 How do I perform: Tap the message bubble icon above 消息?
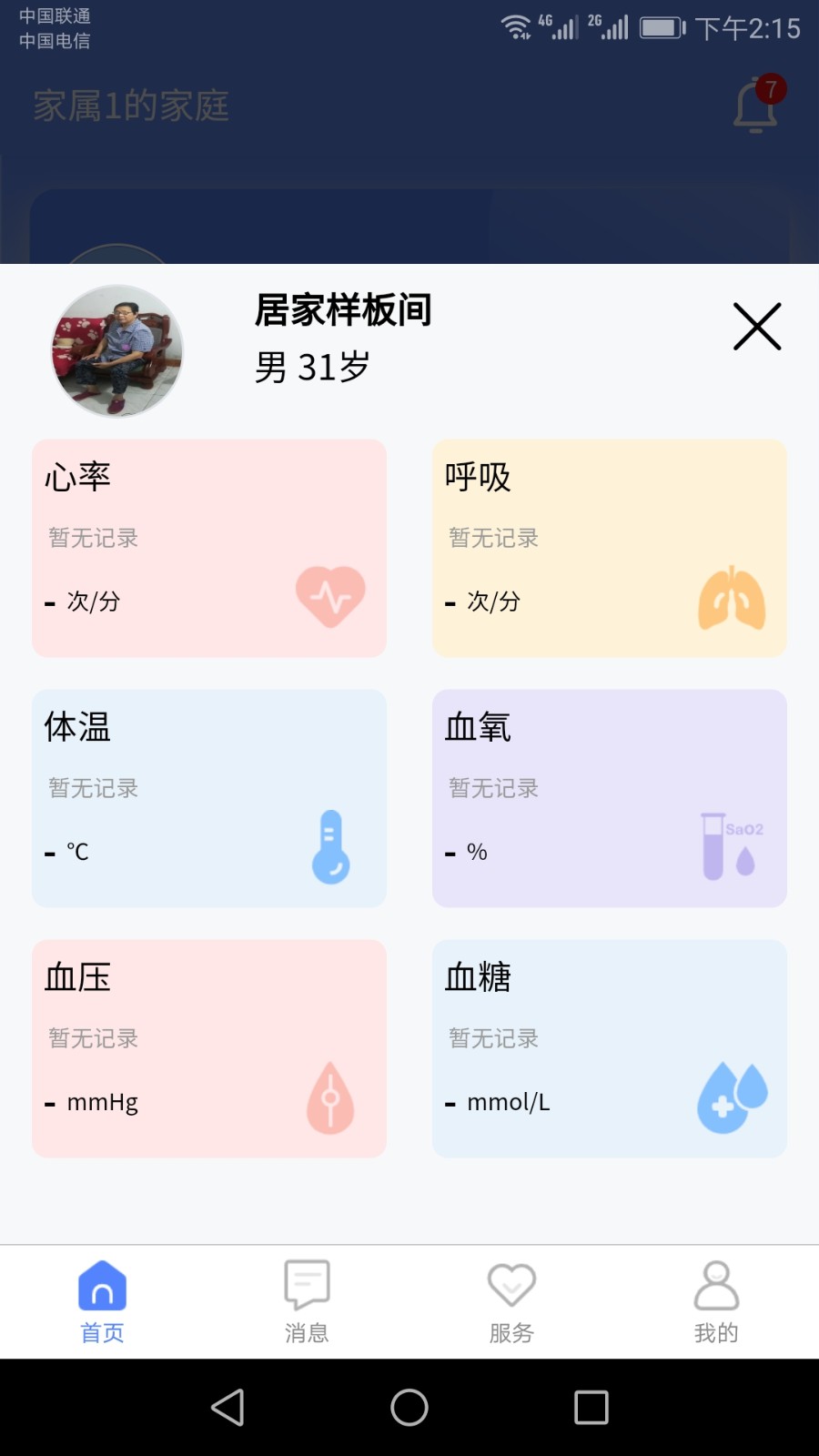tap(307, 1285)
